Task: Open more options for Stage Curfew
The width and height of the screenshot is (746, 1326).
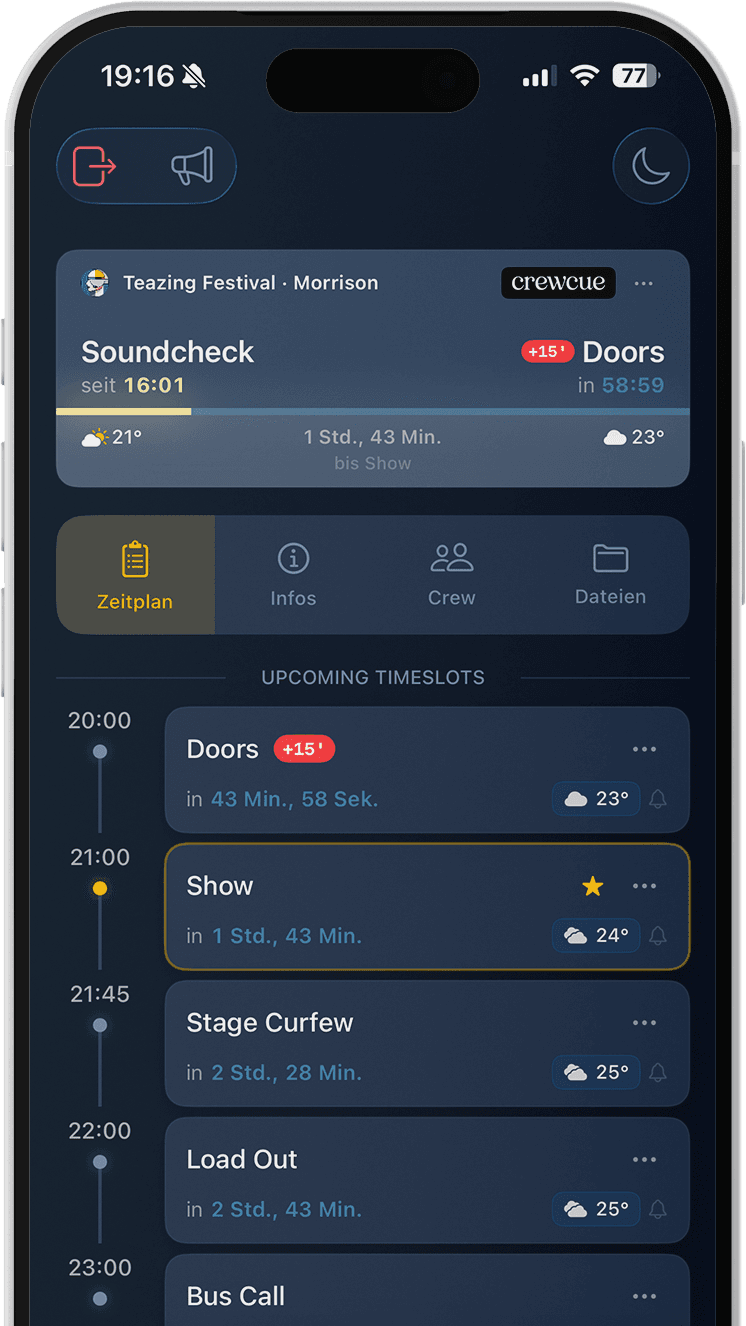Action: tap(644, 1023)
